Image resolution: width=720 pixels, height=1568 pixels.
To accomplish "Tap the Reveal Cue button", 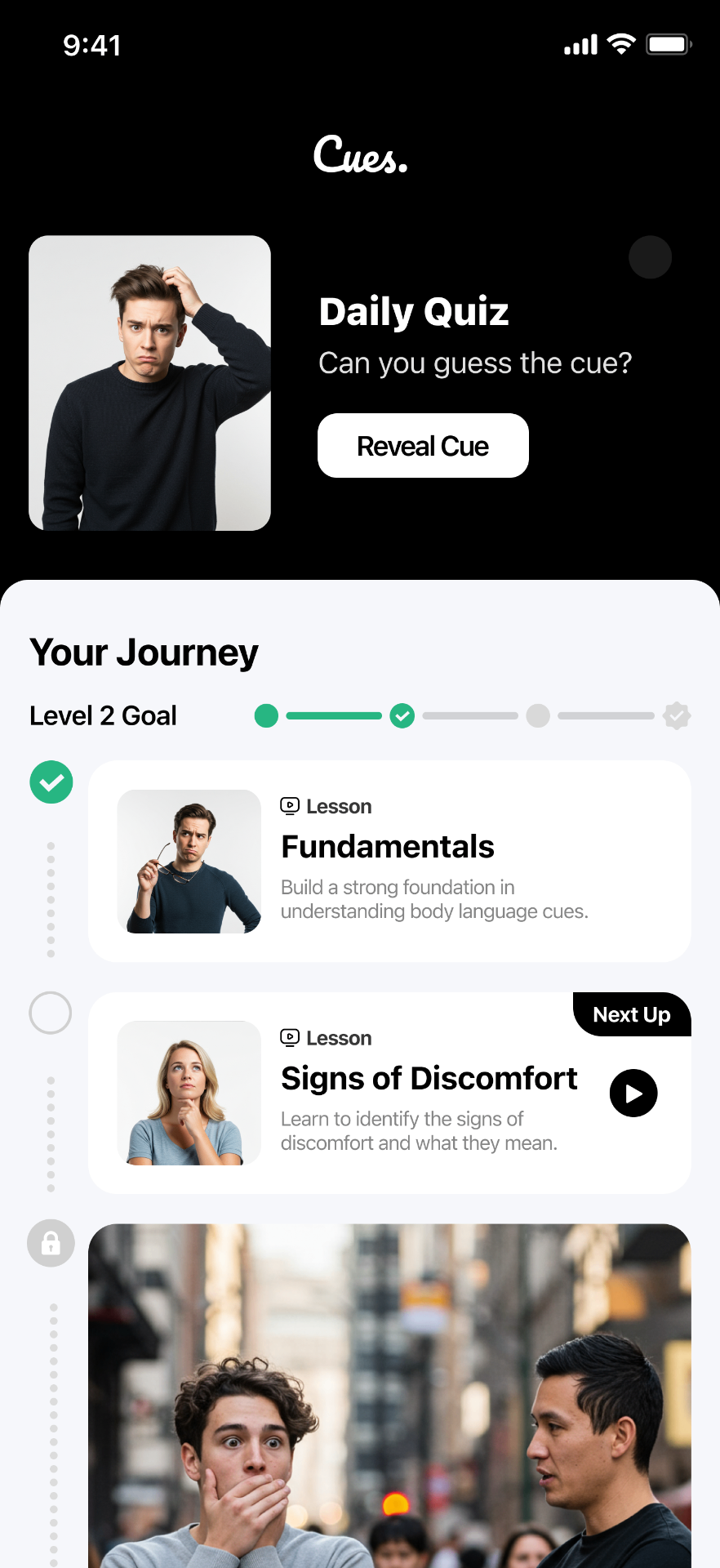I will (423, 446).
